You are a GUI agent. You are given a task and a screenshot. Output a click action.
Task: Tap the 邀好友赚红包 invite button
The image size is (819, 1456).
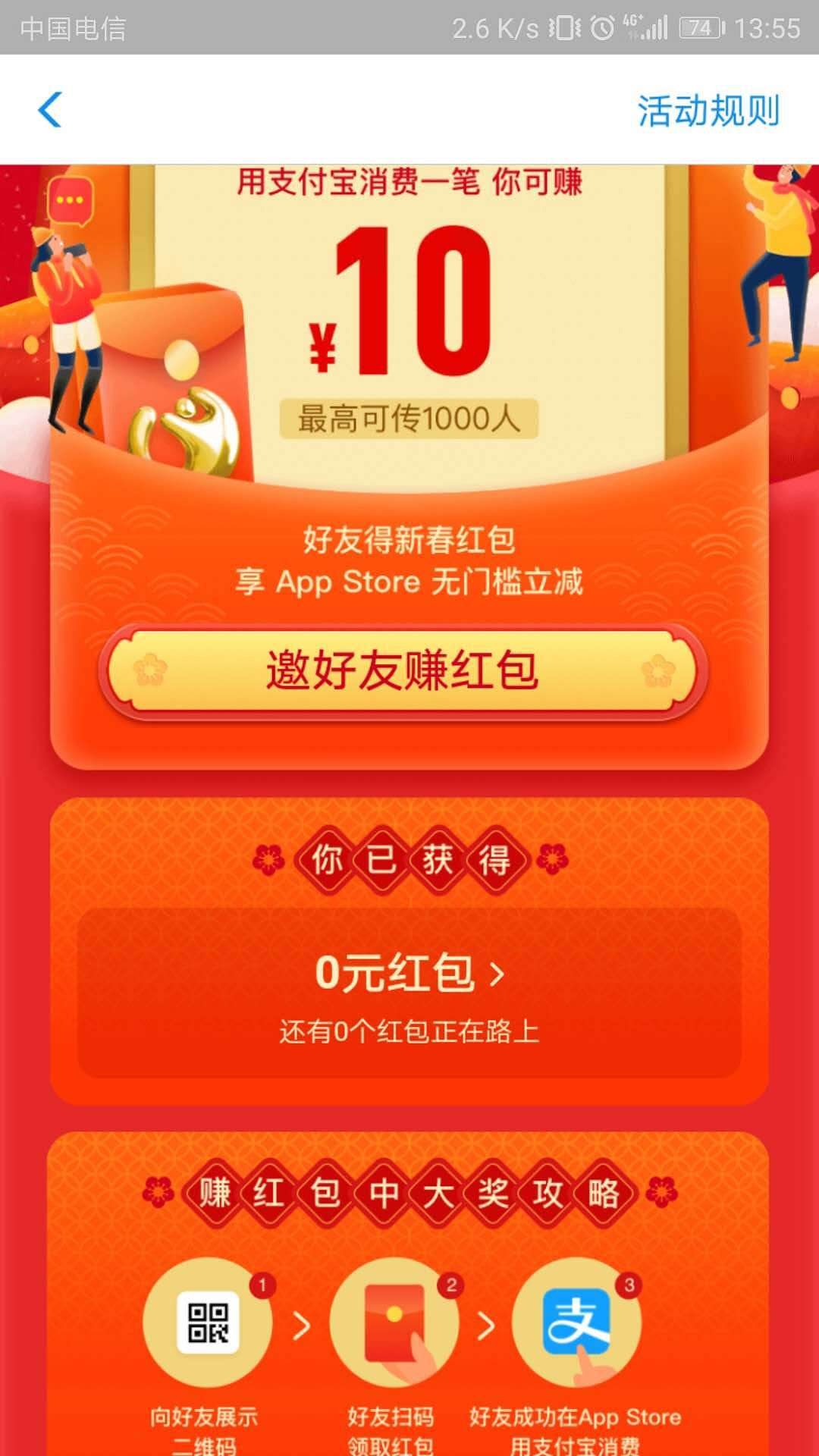(x=403, y=671)
